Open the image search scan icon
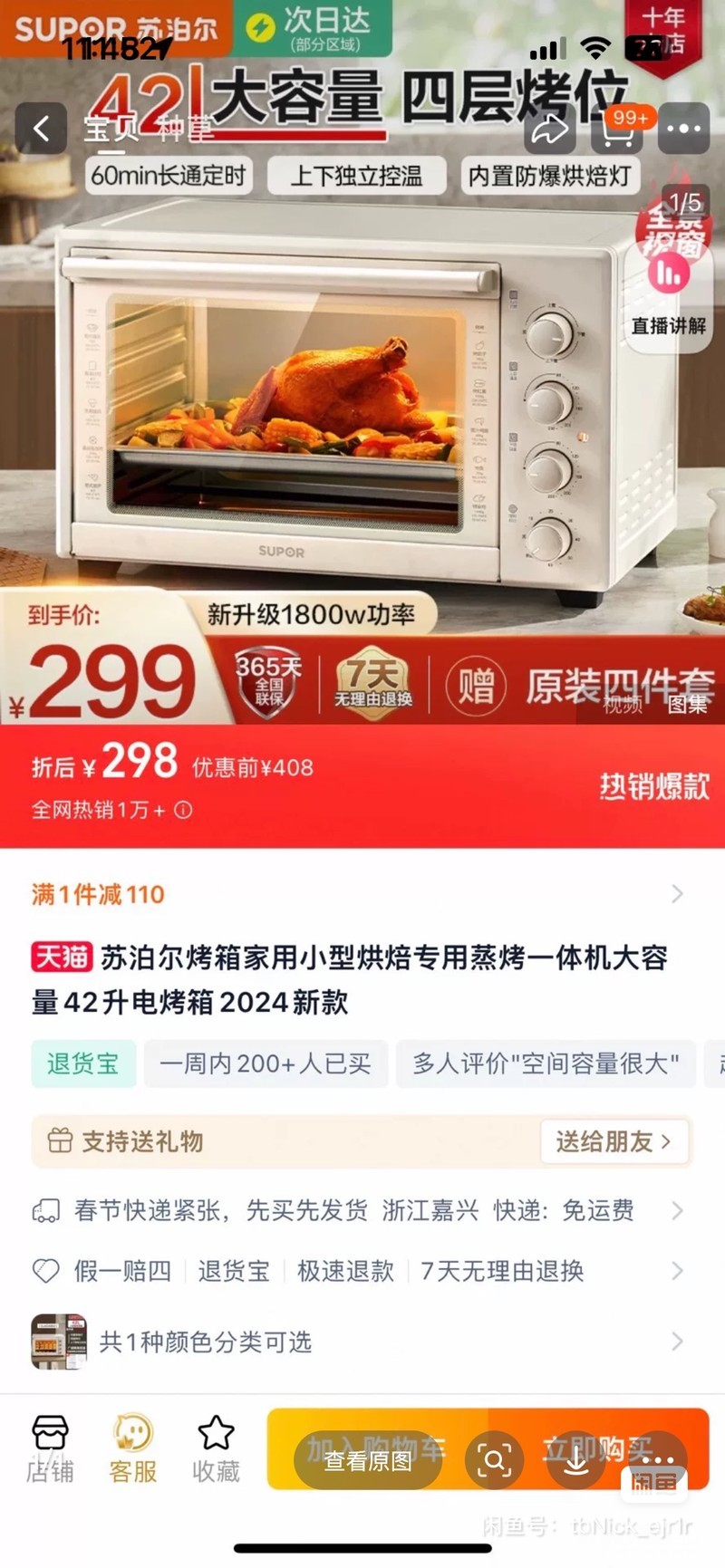The width and height of the screenshot is (725, 1568). click(x=494, y=1460)
